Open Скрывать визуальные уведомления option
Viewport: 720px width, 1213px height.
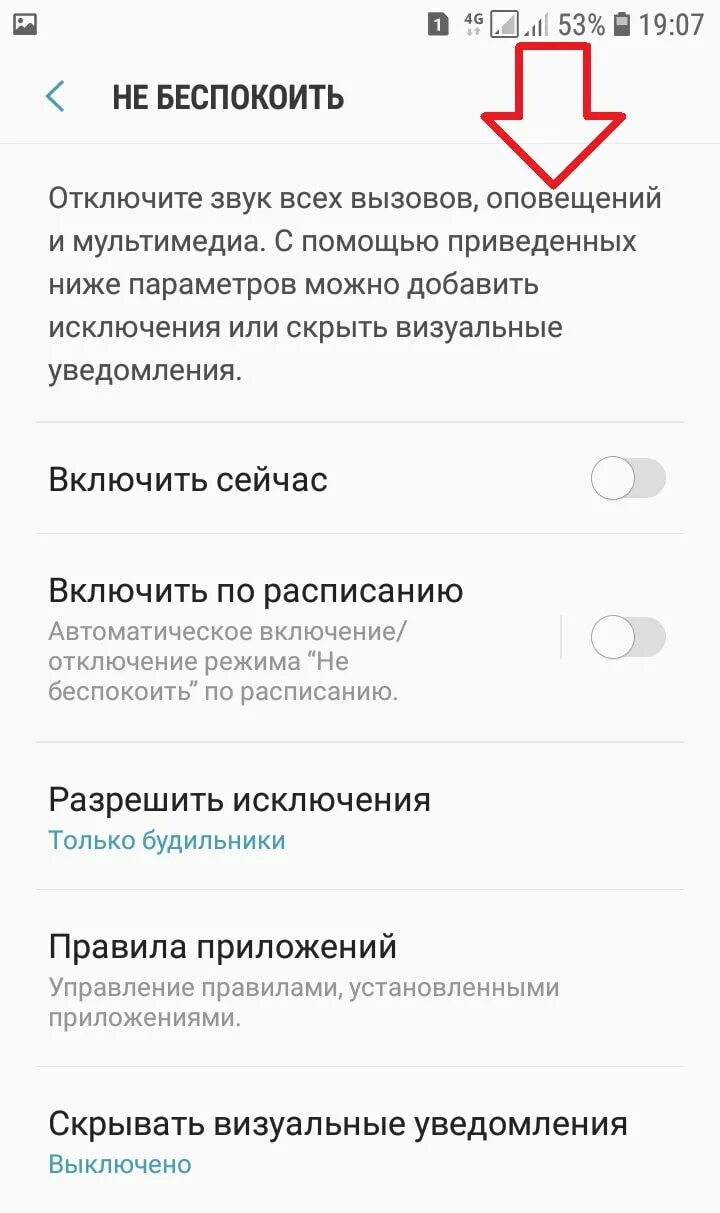[x=338, y=1141]
